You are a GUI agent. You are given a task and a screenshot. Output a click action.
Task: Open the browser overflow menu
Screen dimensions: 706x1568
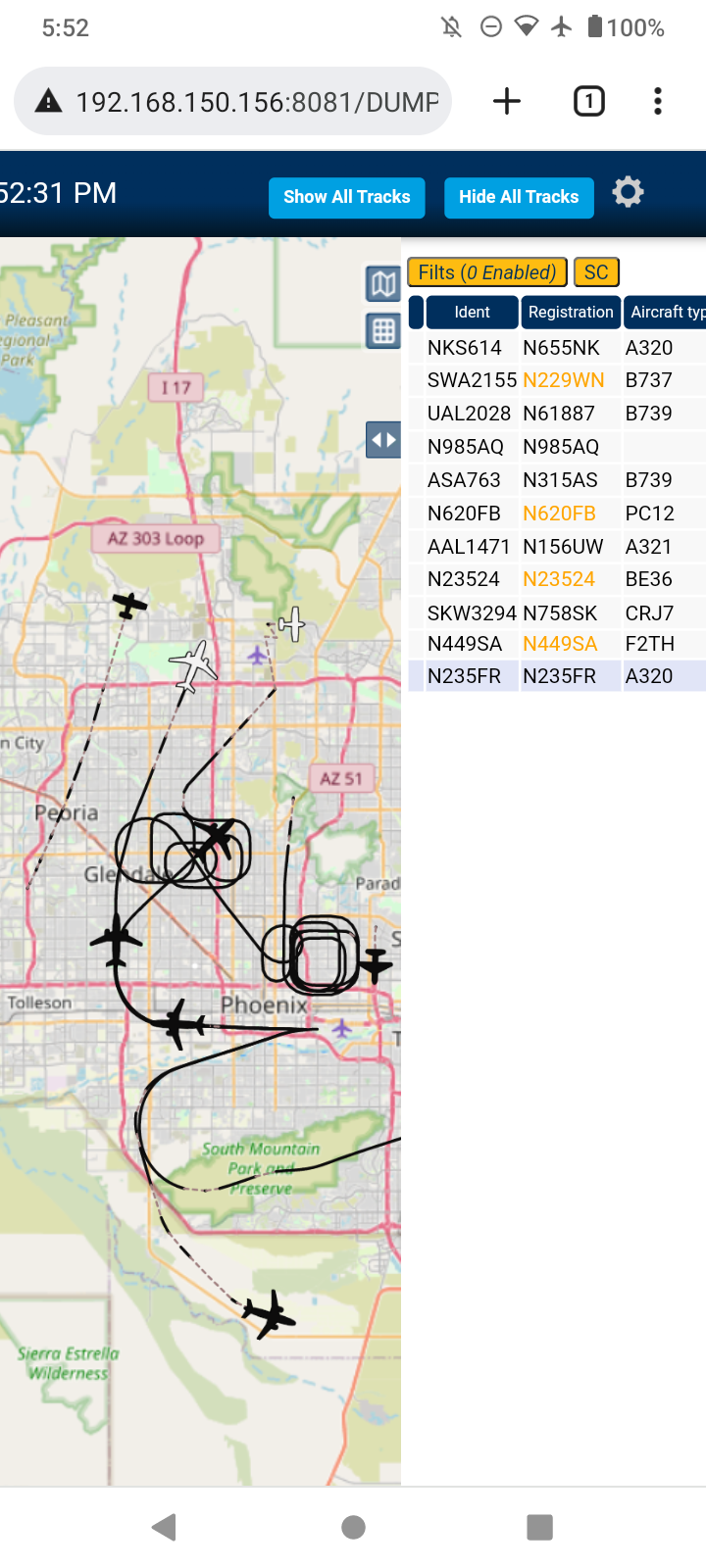coord(658,101)
